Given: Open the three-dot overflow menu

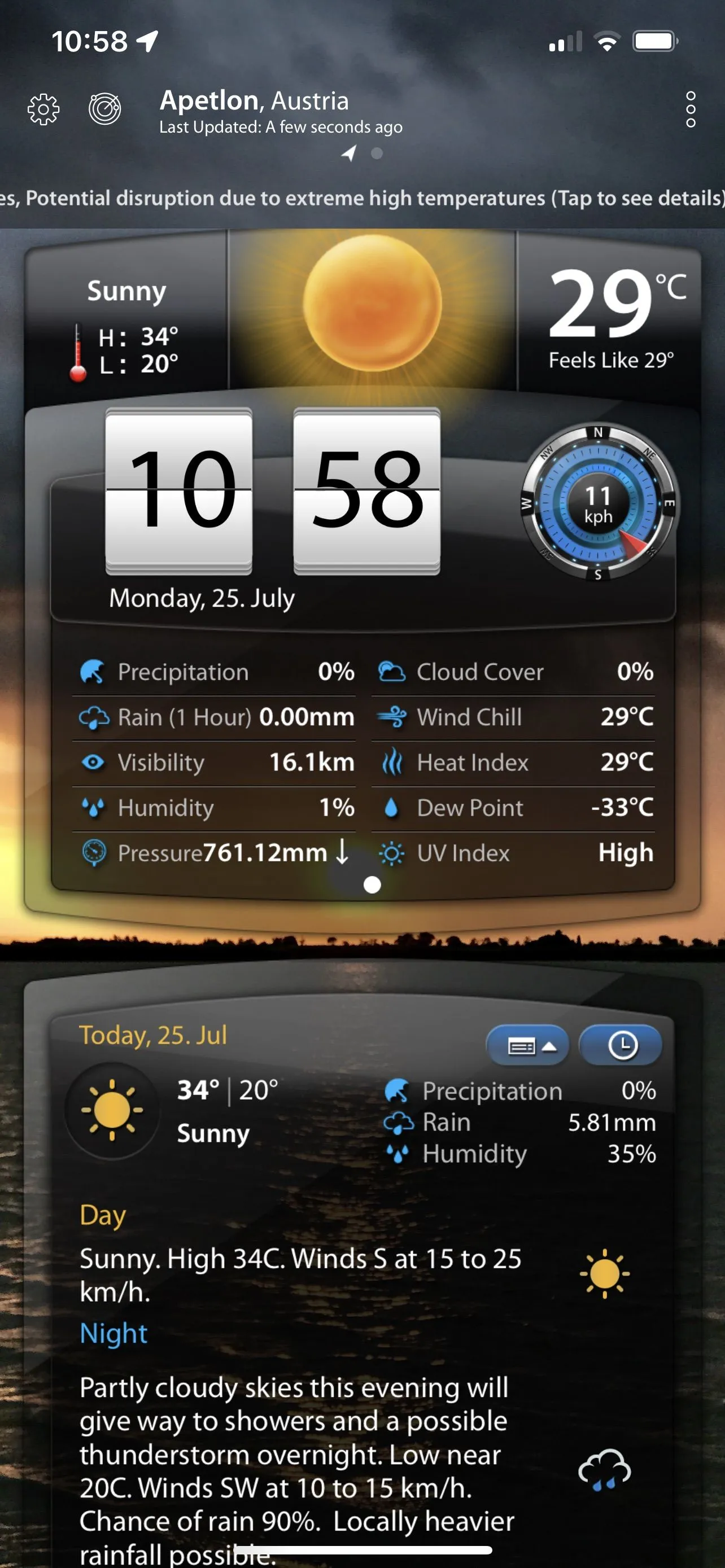Looking at the screenshot, I should click(691, 110).
